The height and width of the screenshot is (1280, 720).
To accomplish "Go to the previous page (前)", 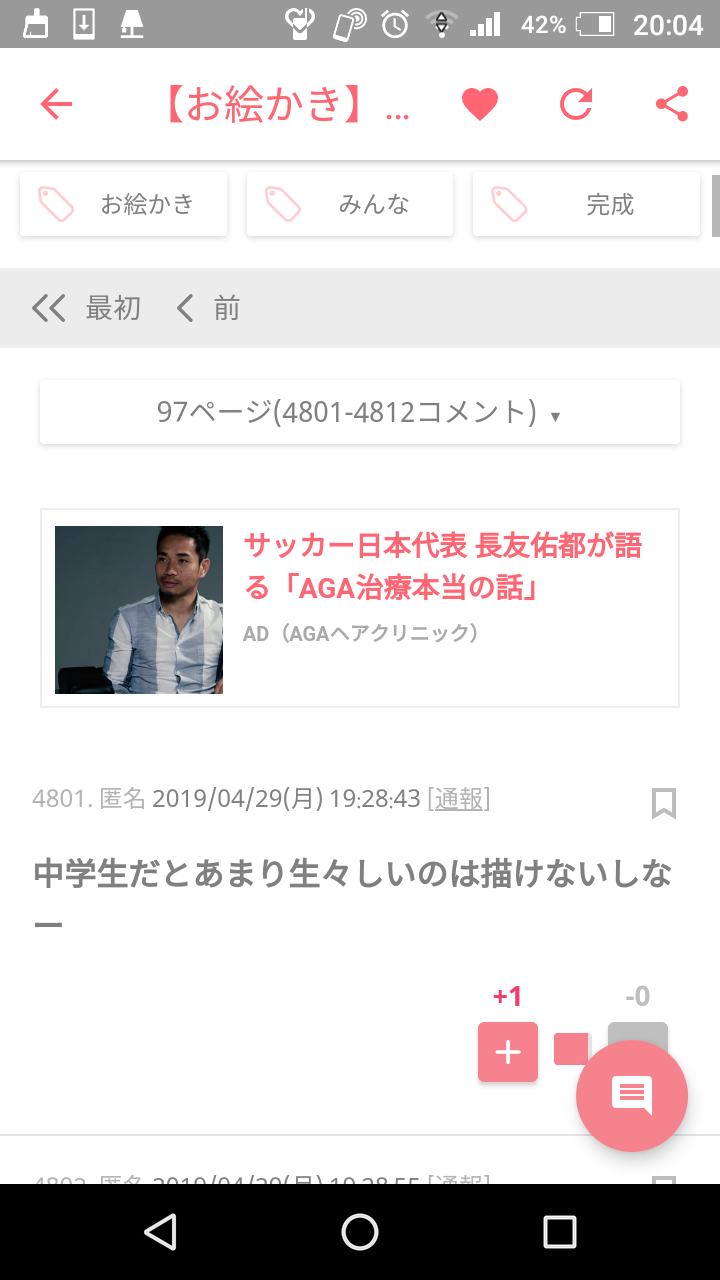I will click(208, 308).
